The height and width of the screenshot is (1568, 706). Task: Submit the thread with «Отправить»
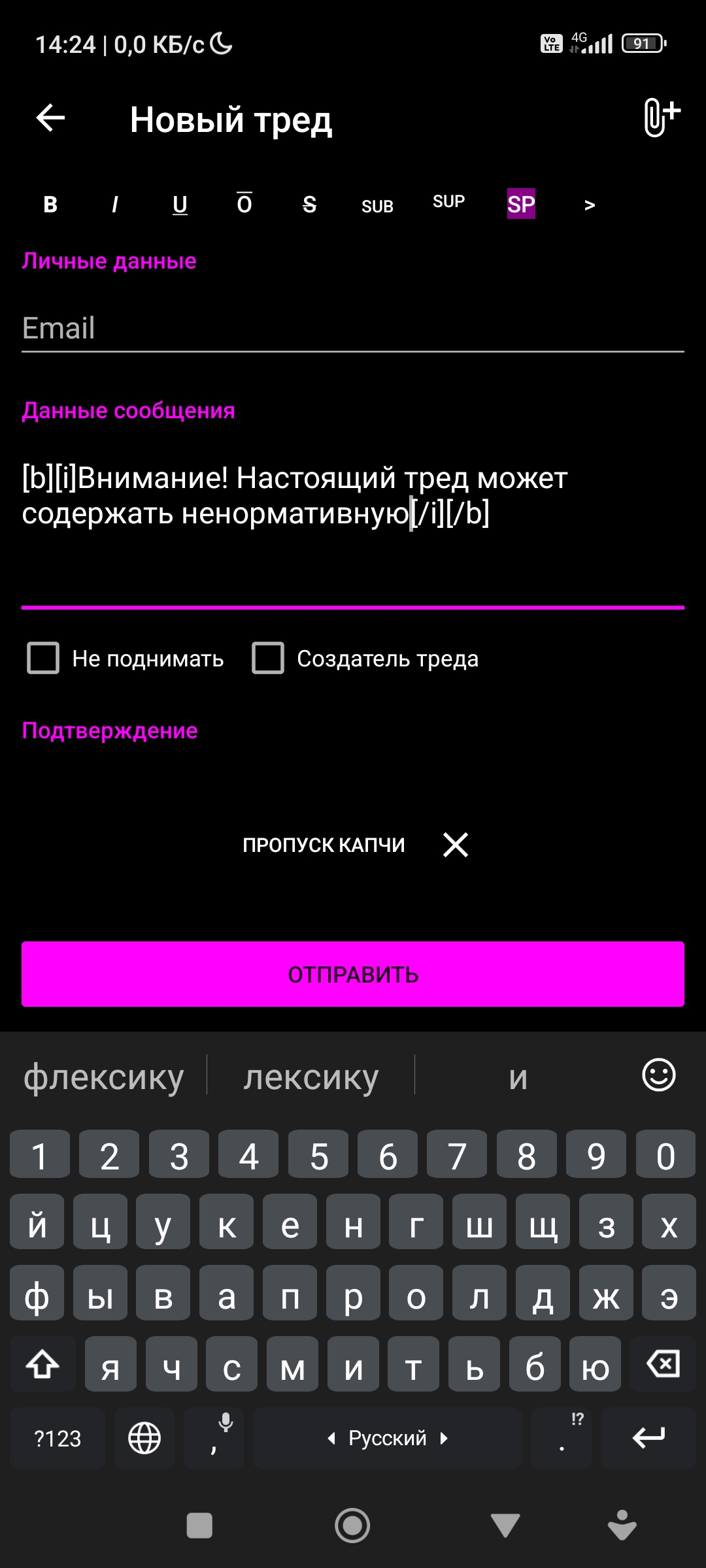(x=353, y=974)
